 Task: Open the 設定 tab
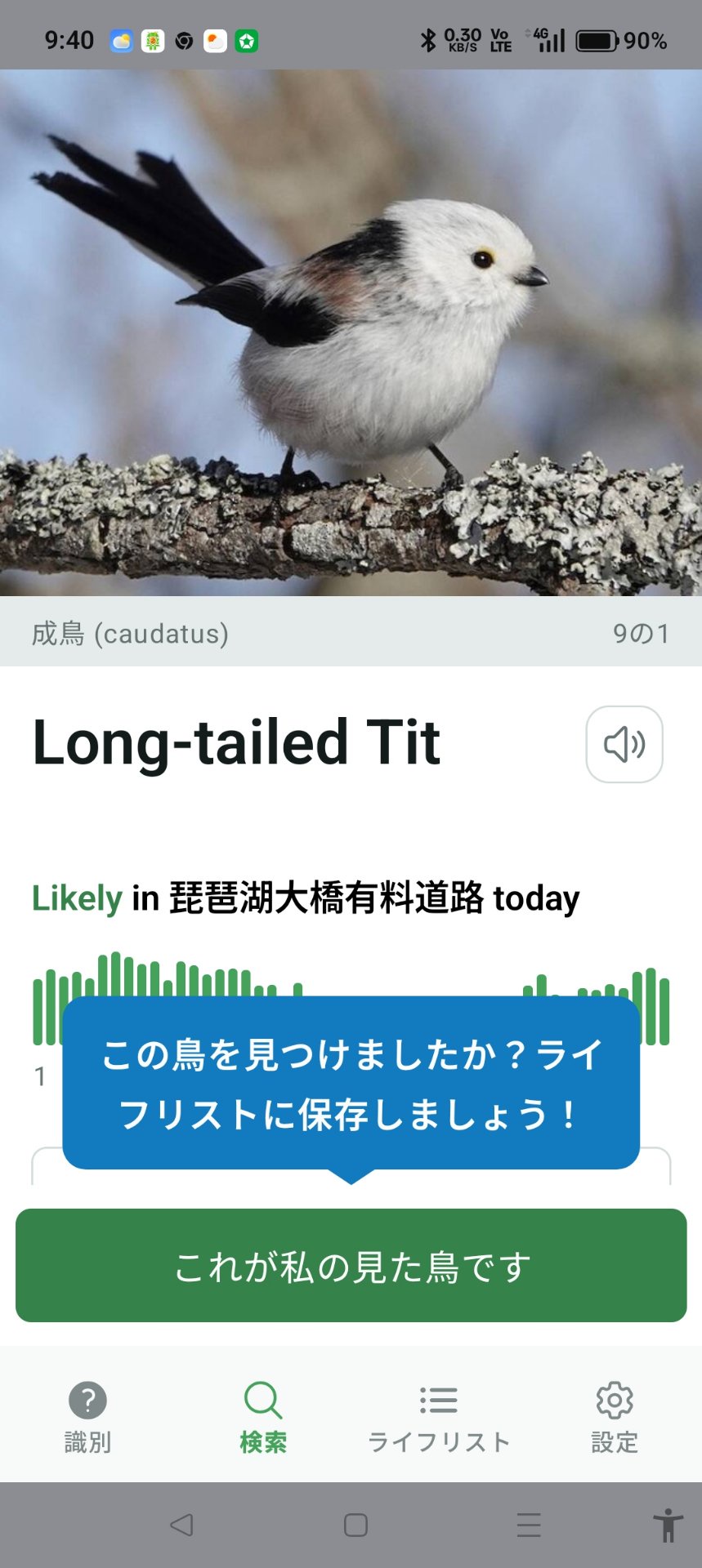click(615, 1417)
